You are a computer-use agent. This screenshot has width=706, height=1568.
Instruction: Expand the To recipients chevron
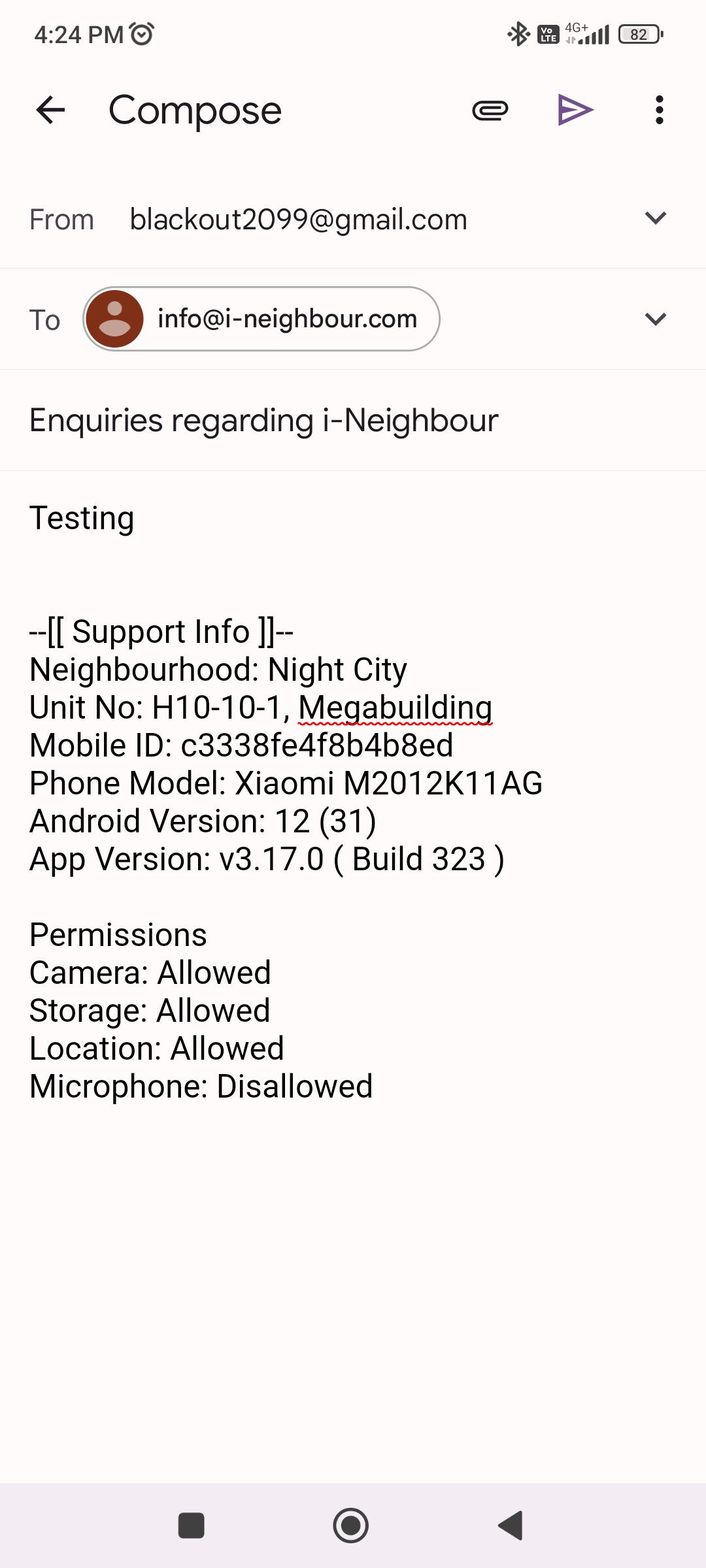[655, 319]
